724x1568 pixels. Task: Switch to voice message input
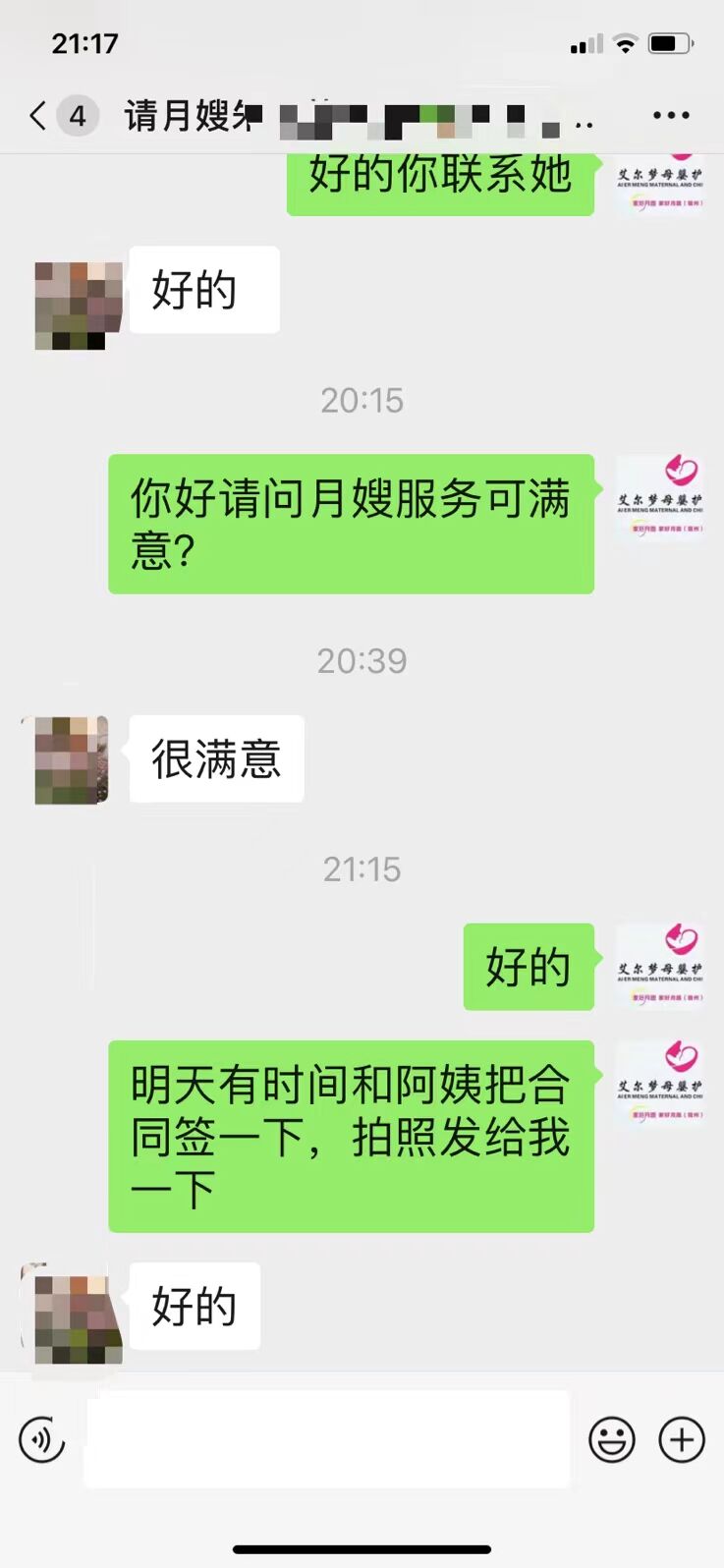[42, 1440]
